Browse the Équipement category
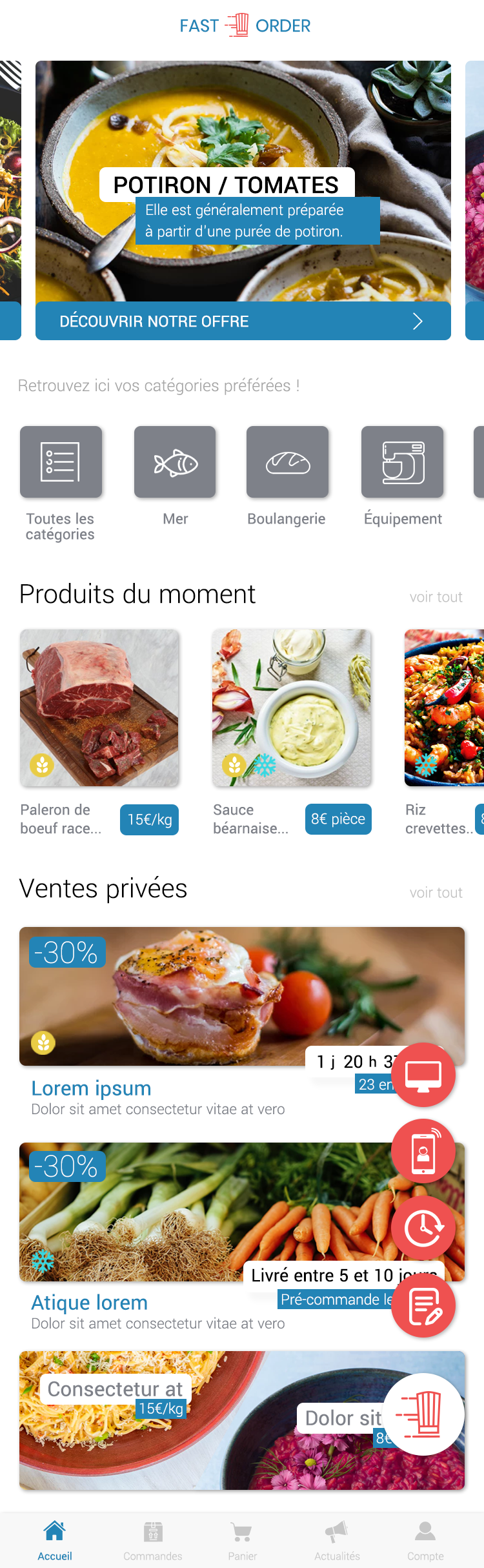 402,462
